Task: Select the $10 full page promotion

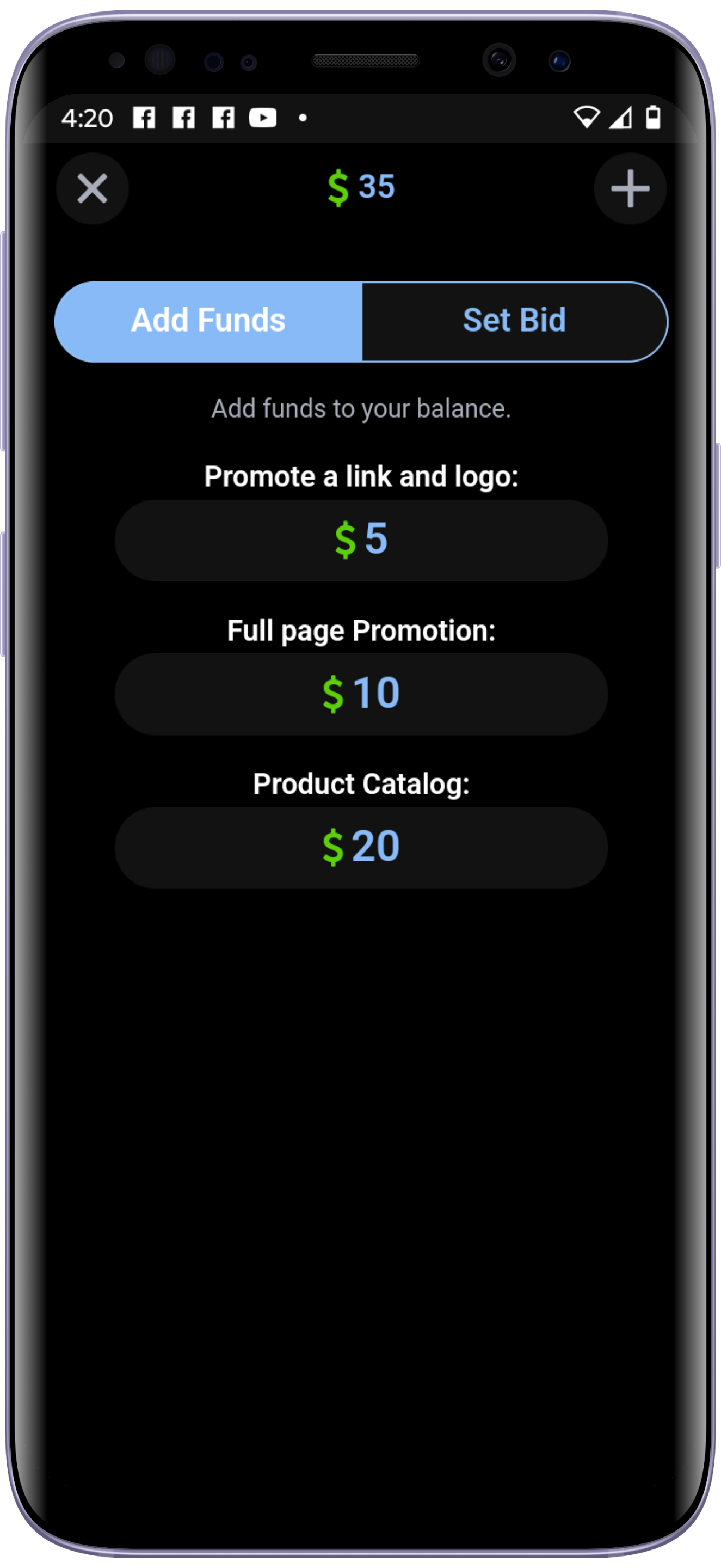Action: [x=361, y=693]
